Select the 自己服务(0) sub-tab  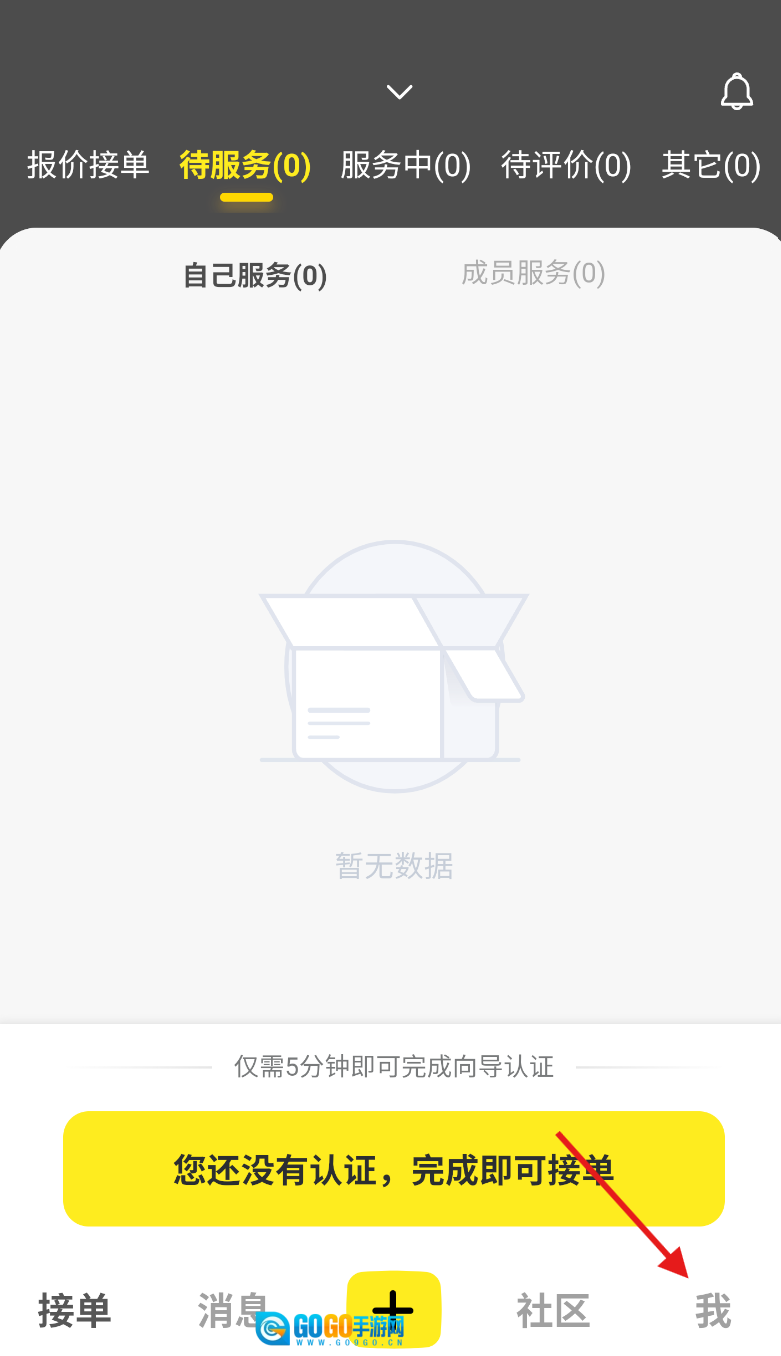point(255,275)
